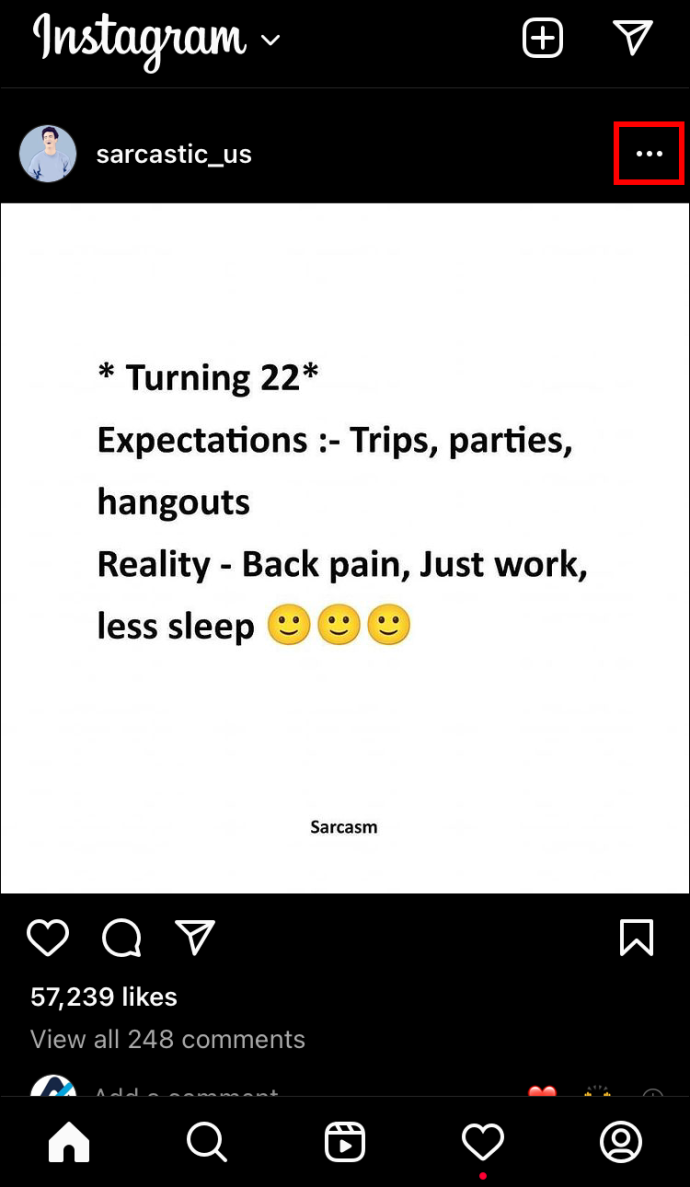Like the Turning 22 post
The image size is (690, 1187).
coord(47,938)
